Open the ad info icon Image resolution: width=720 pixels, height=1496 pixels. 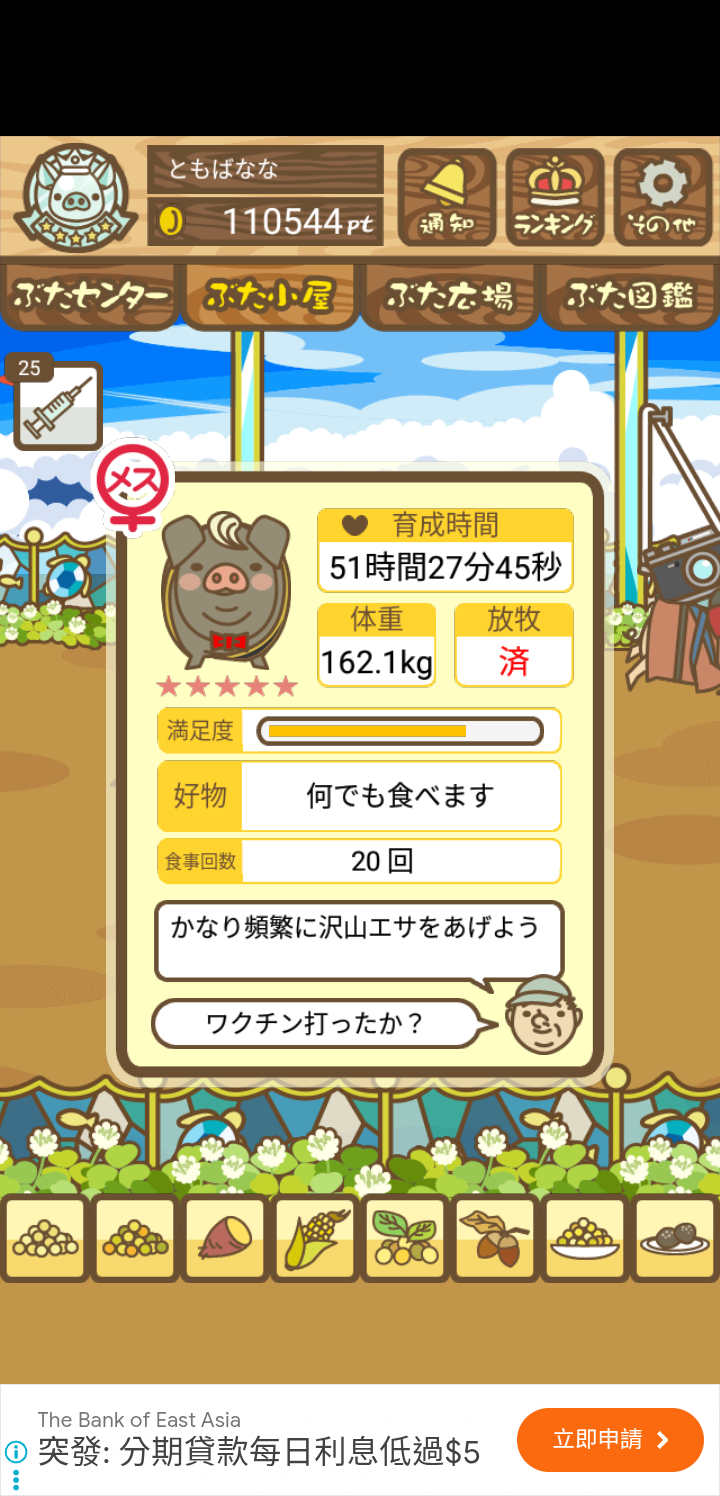pyautogui.click(x=15, y=1451)
